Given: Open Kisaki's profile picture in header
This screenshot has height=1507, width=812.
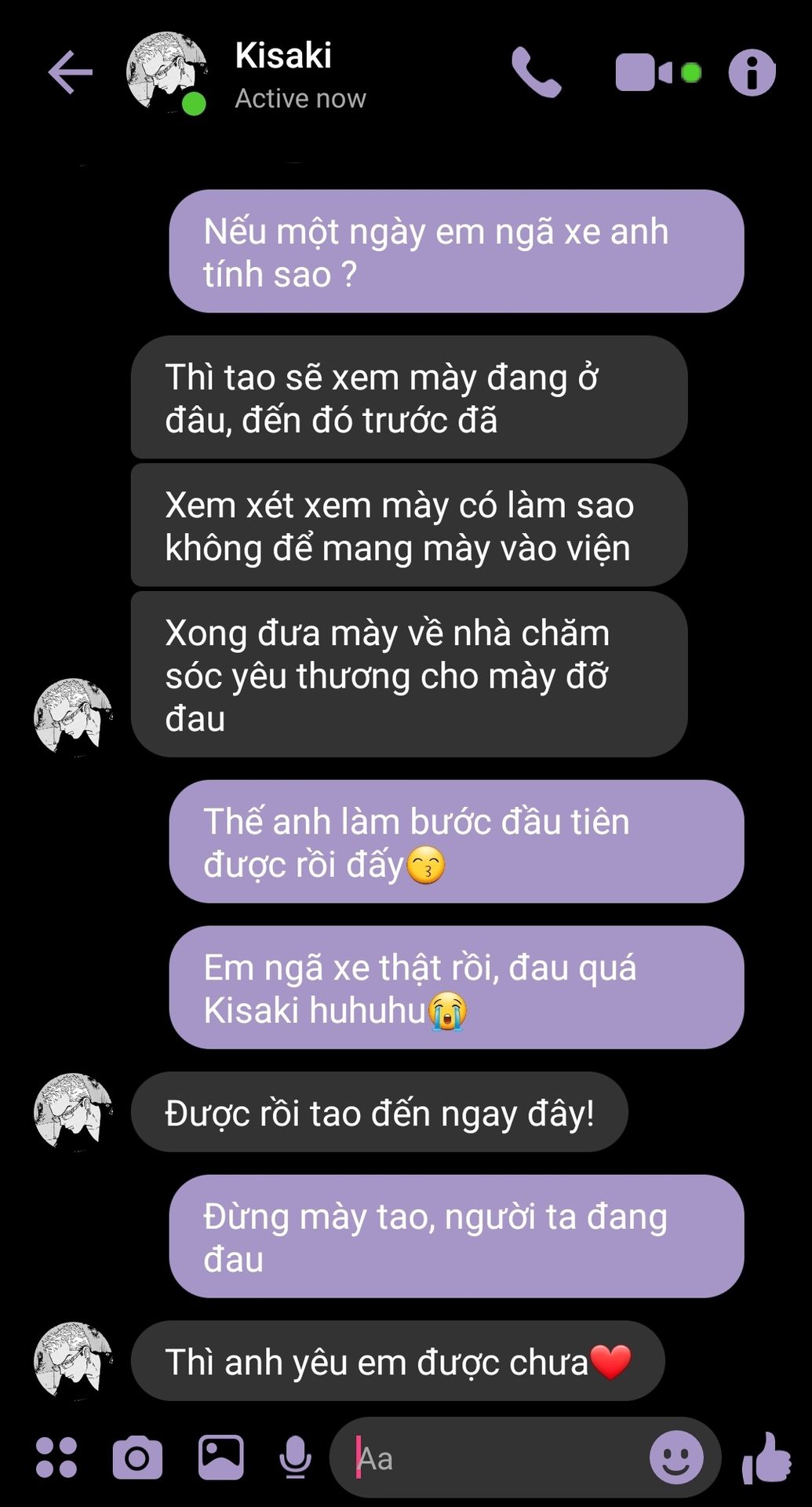Looking at the screenshot, I should point(166,72).
